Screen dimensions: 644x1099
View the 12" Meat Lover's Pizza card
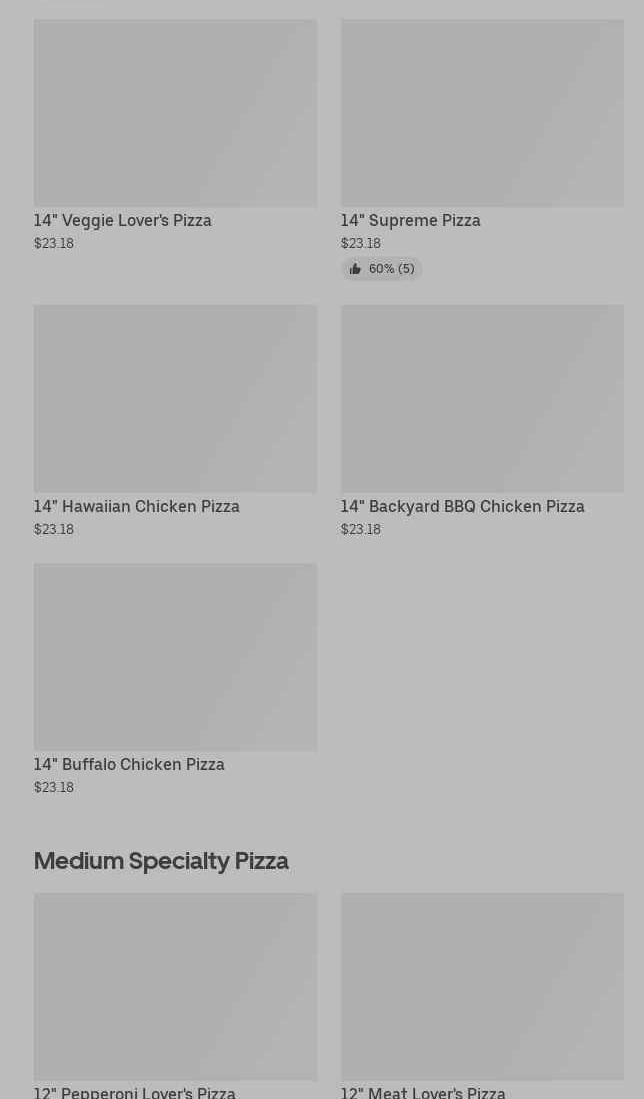point(481,987)
